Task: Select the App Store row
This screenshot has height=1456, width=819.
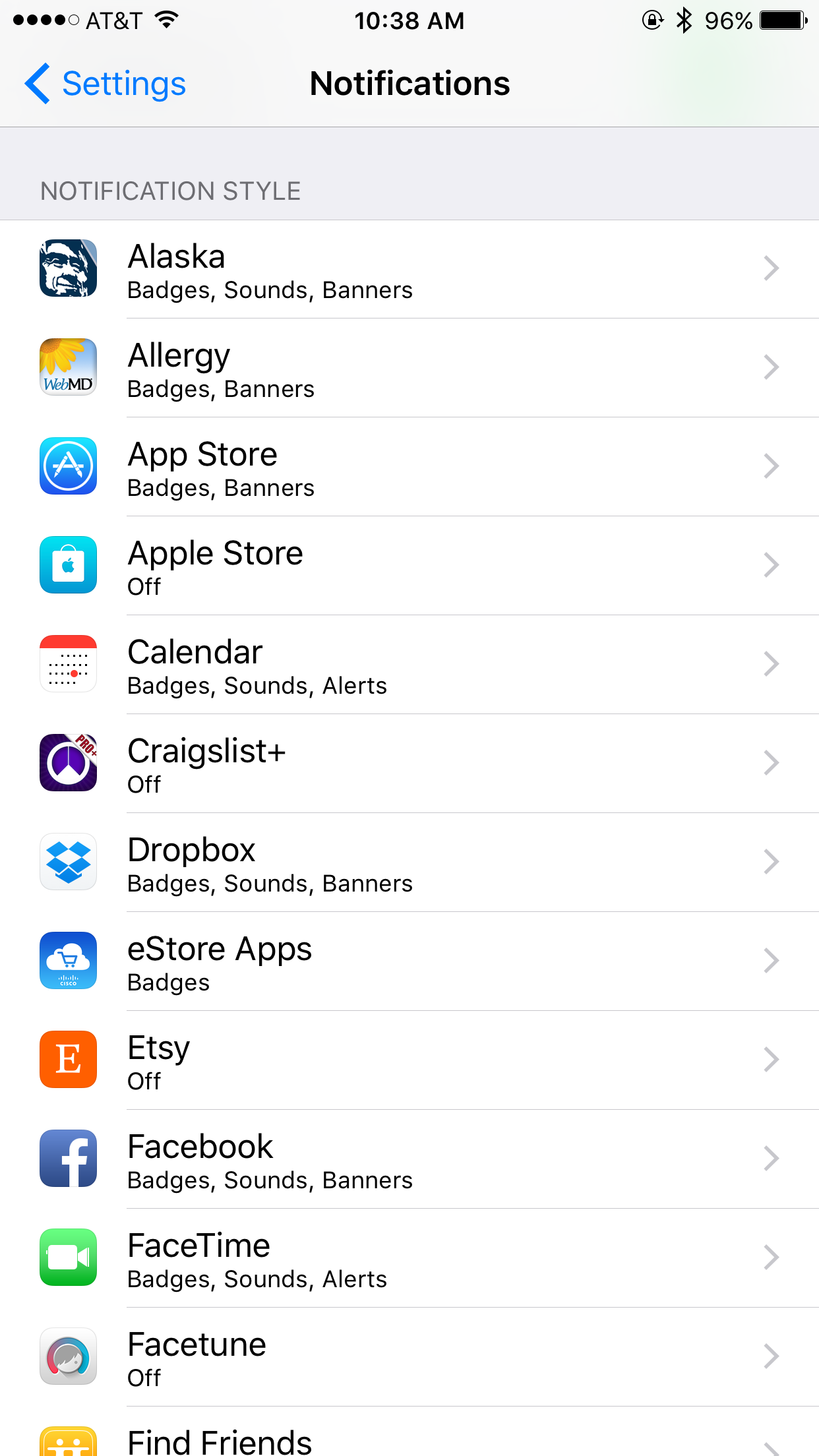Action: coord(409,467)
